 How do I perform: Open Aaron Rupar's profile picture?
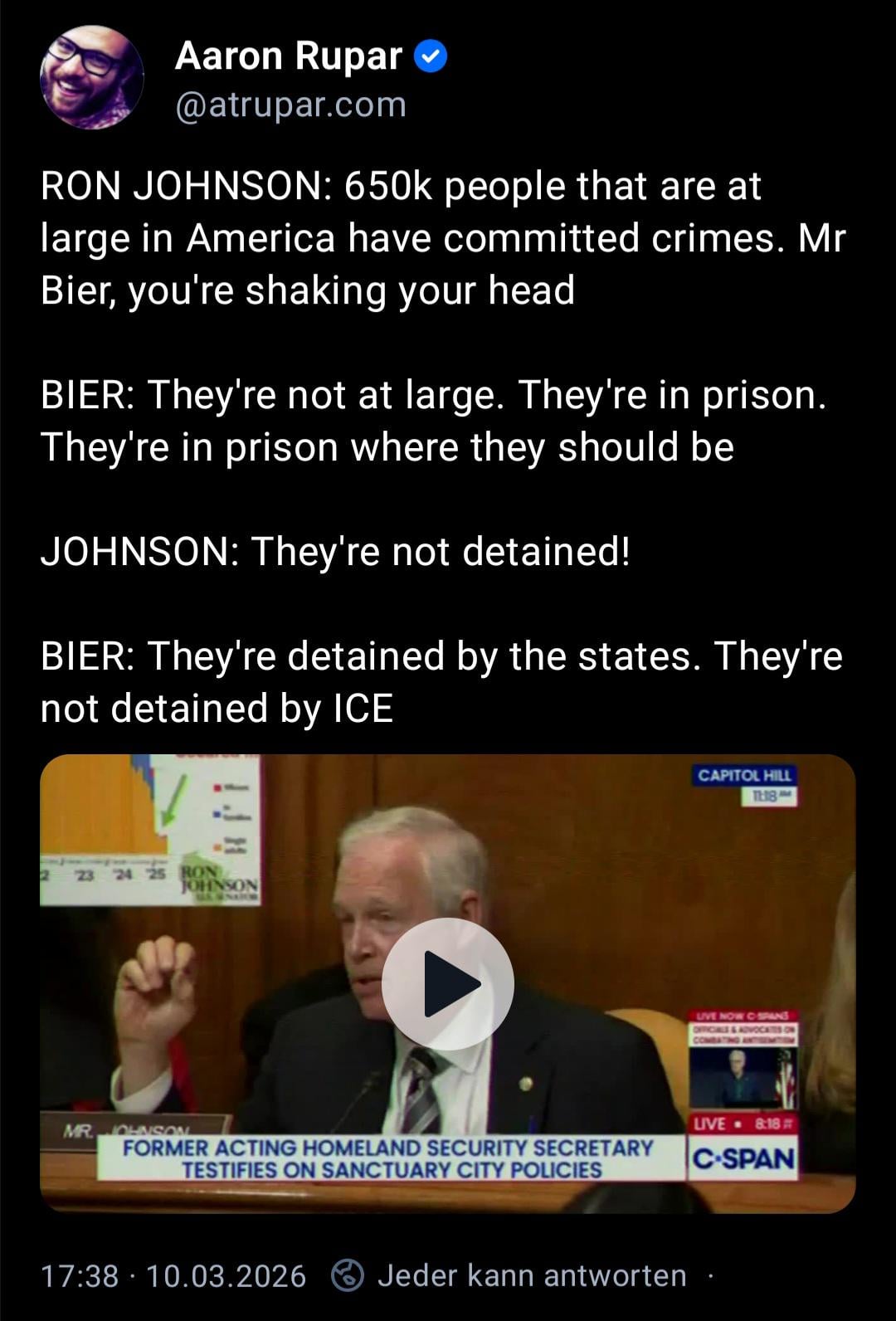(x=91, y=76)
